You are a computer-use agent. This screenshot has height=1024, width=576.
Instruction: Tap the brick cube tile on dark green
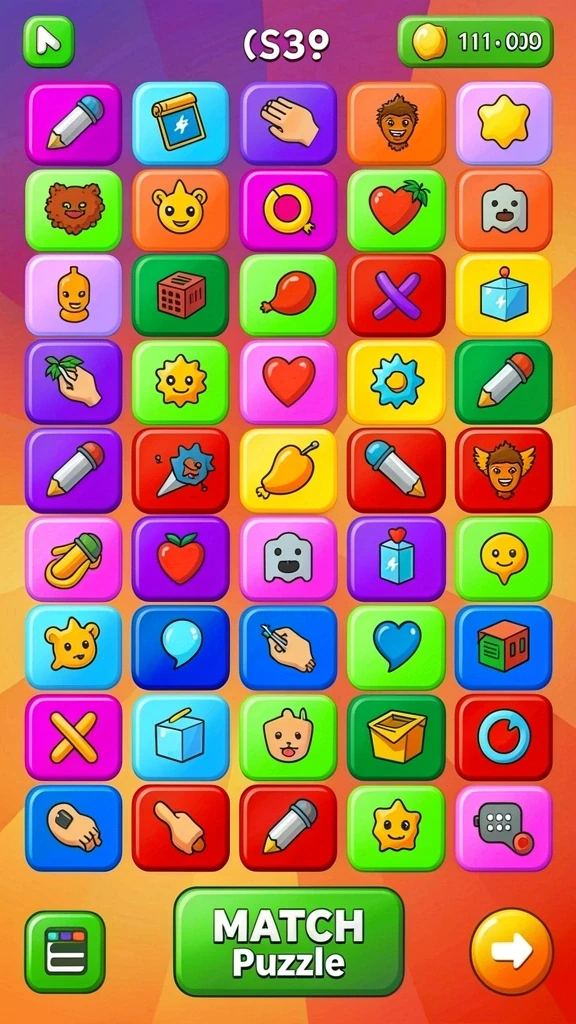(x=181, y=295)
